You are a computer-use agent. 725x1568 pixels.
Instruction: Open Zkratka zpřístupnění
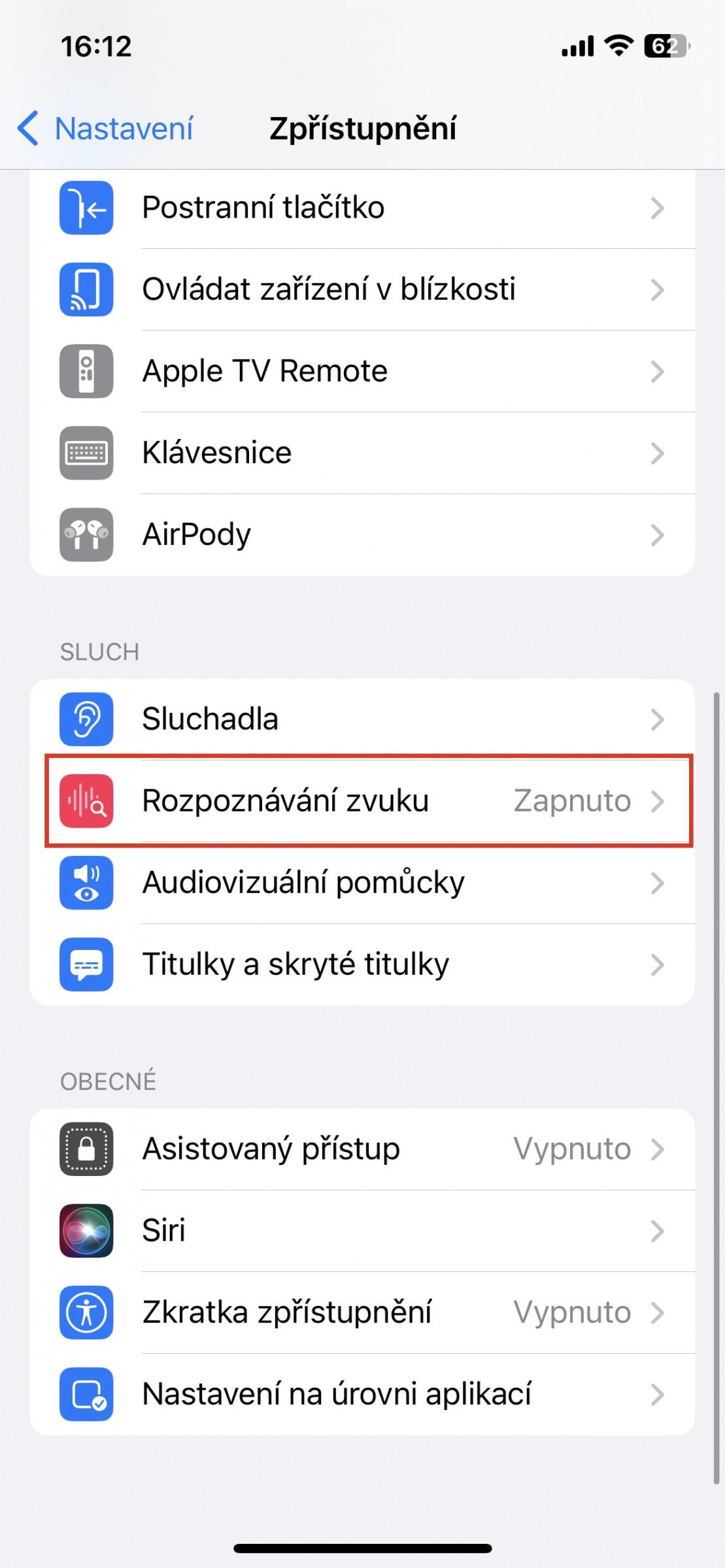pos(362,1313)
